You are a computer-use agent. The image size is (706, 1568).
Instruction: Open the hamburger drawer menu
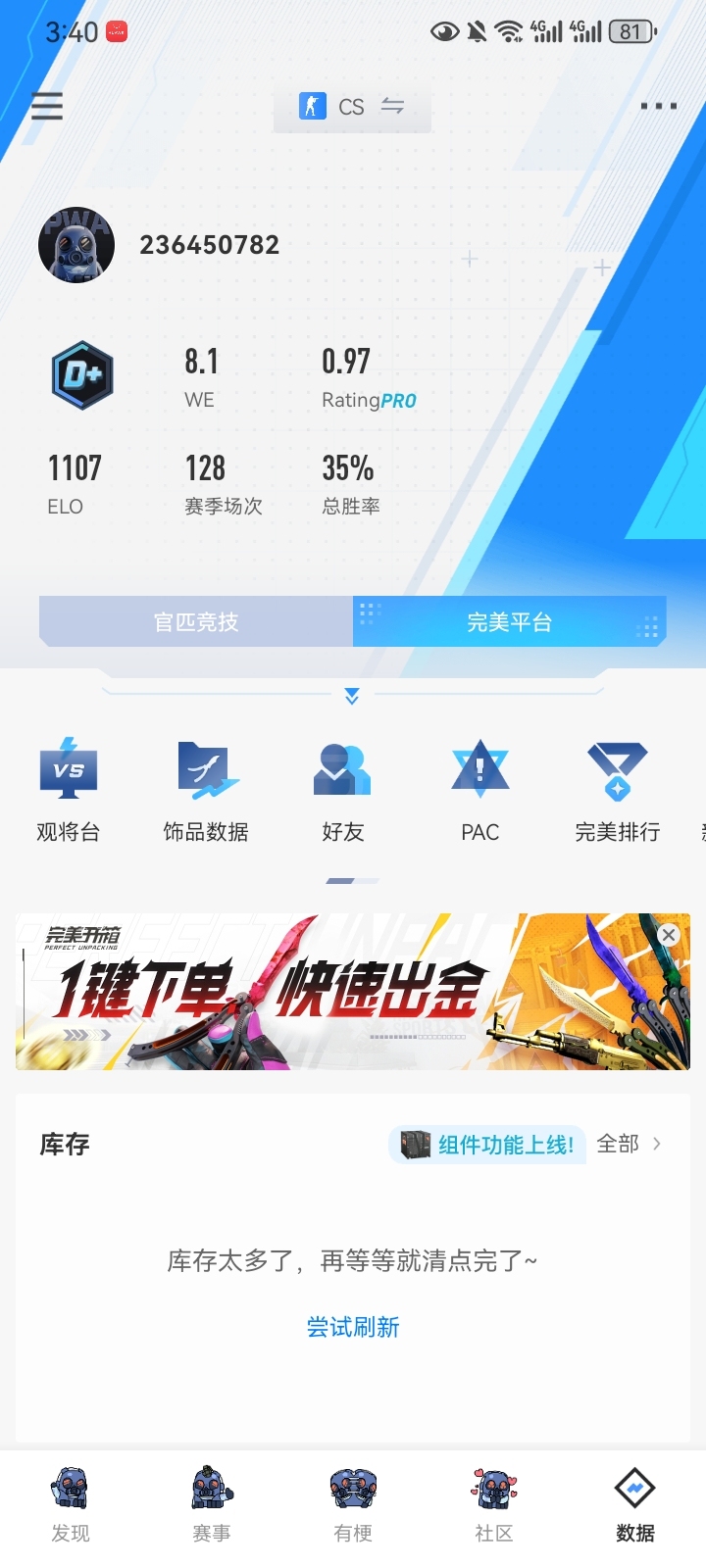[x=47, y=106]
